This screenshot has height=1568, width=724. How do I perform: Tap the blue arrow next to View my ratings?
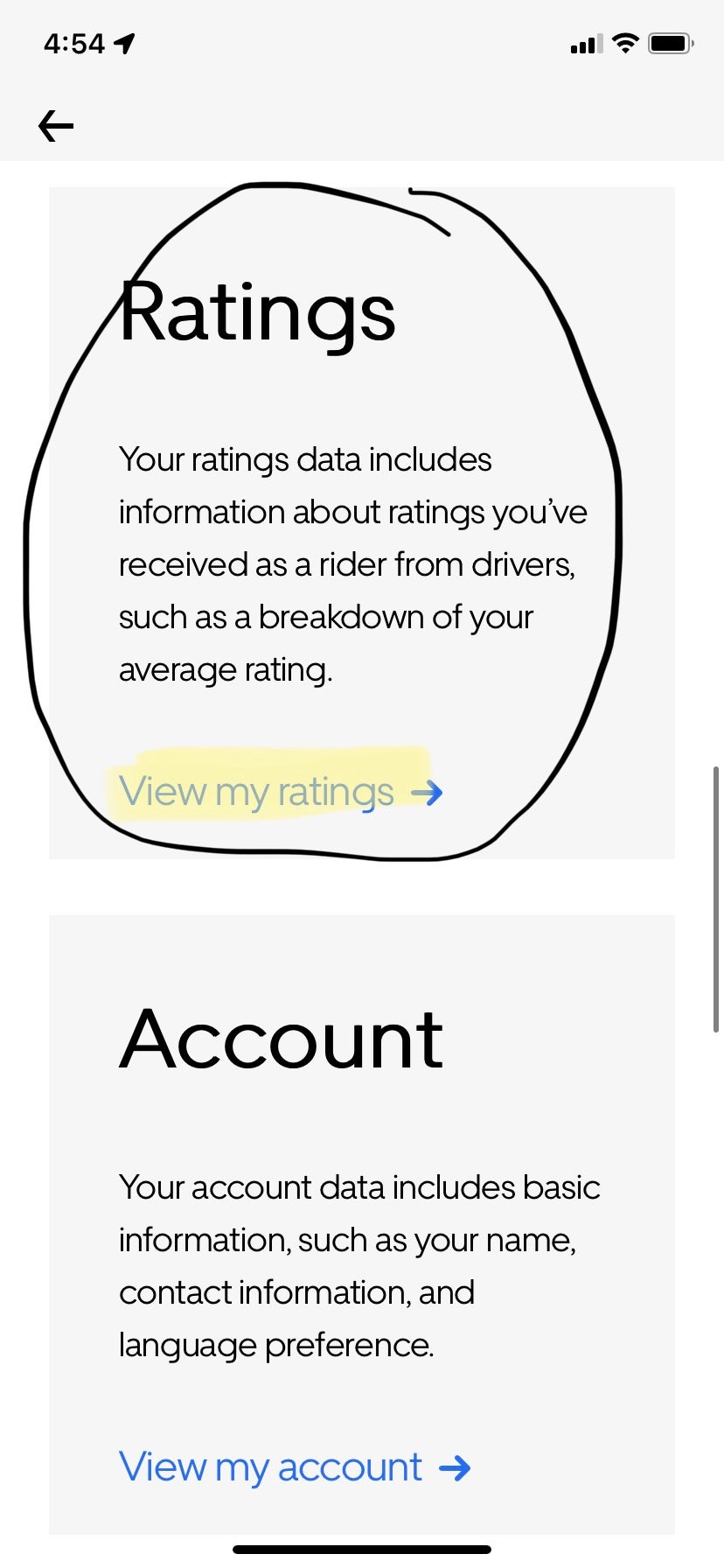[428, 793]
